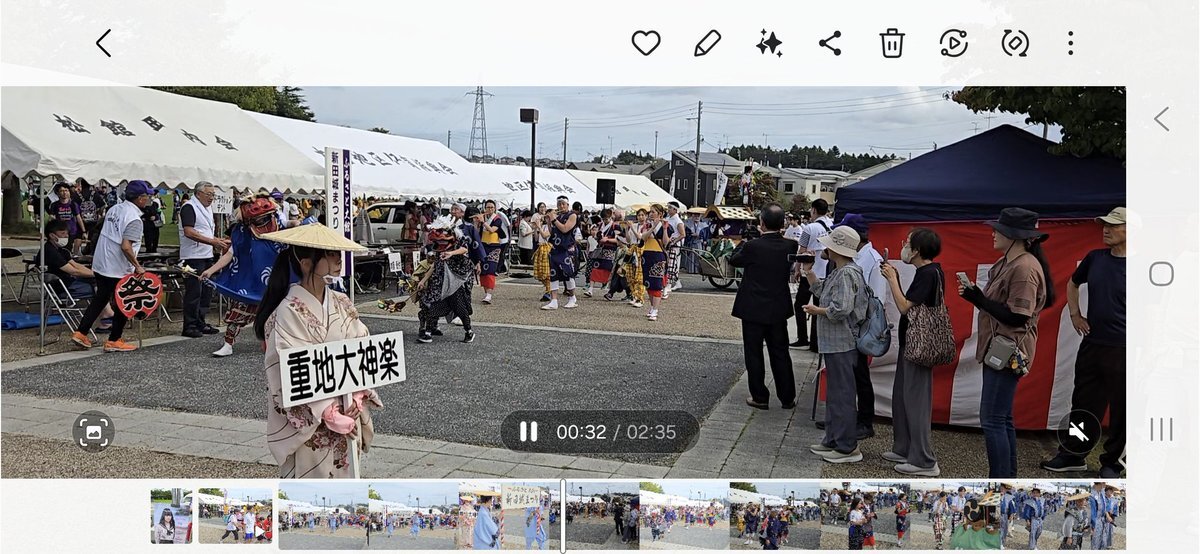Delete this video with the trash icon
The width and height of the screenshot is (1200, 554).
[892, 43]
